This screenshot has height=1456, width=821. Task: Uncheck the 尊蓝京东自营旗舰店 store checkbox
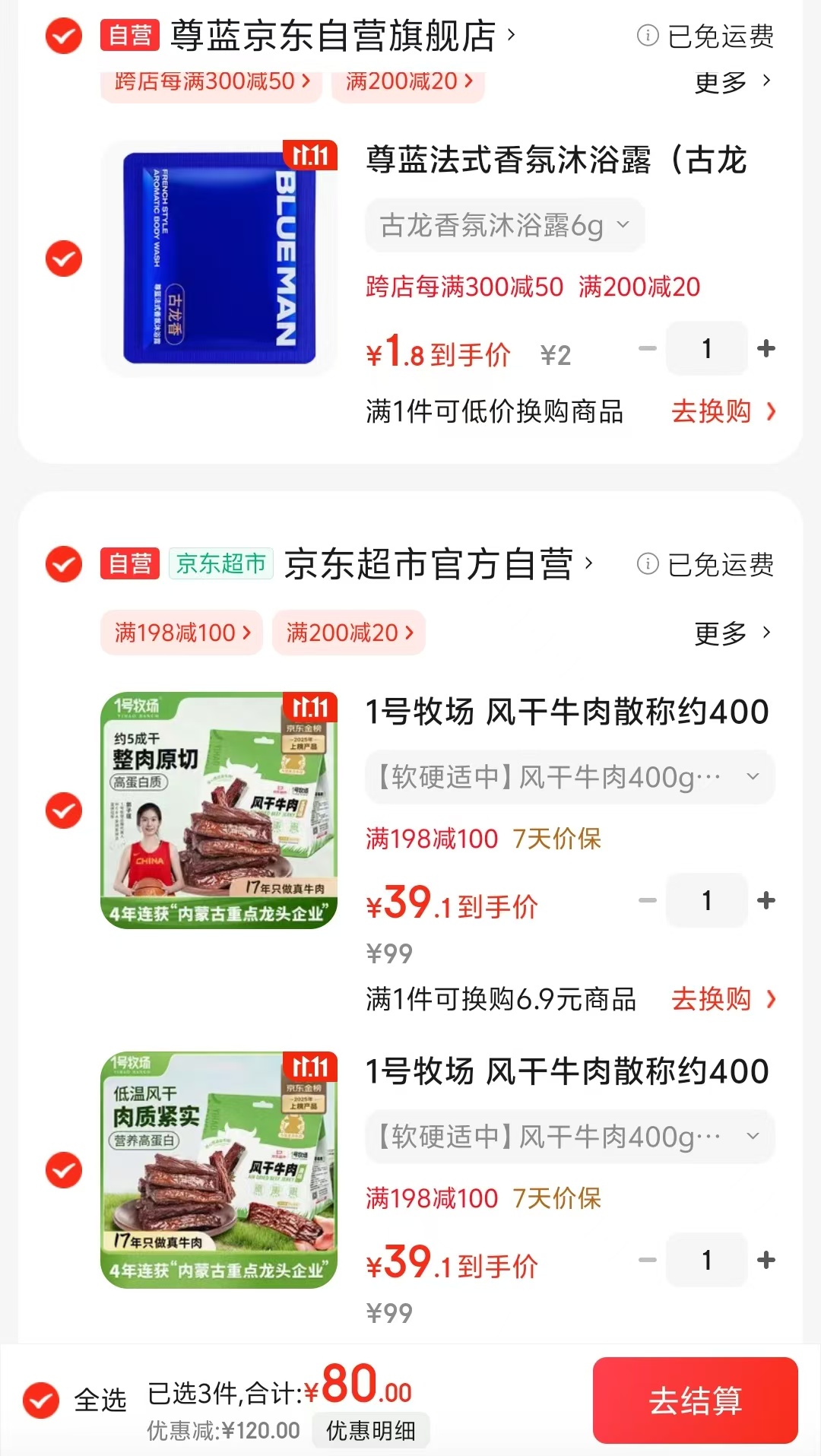point(64,36)
